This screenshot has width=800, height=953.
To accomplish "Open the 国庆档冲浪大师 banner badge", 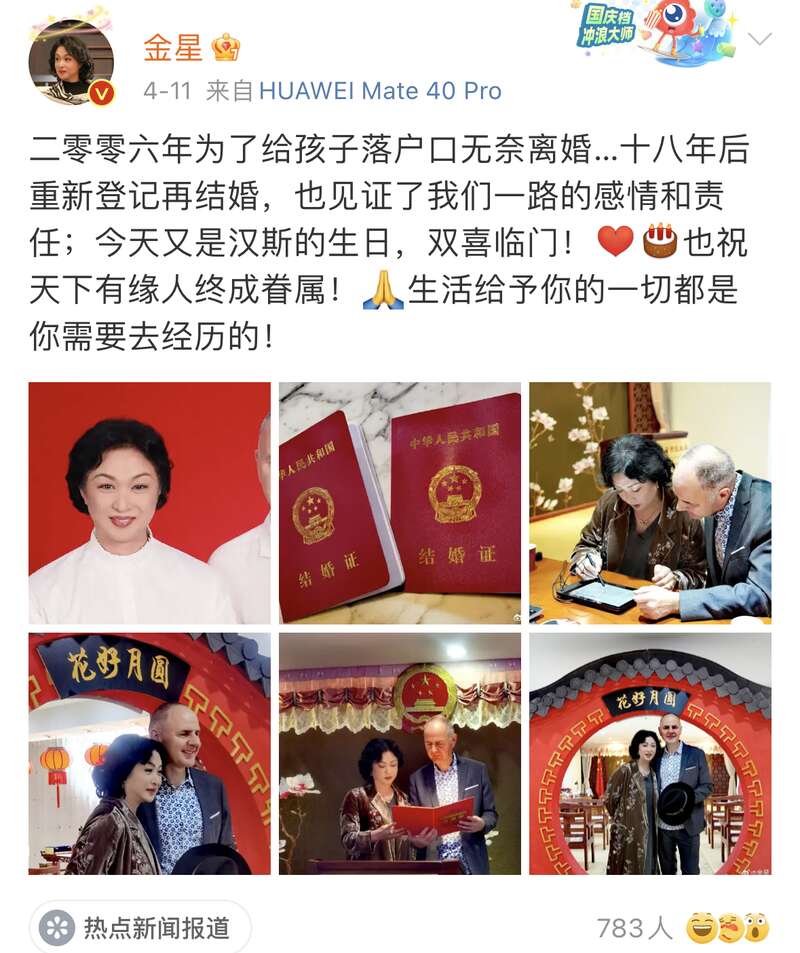I will pyautogui.click(x=660, y=32).
